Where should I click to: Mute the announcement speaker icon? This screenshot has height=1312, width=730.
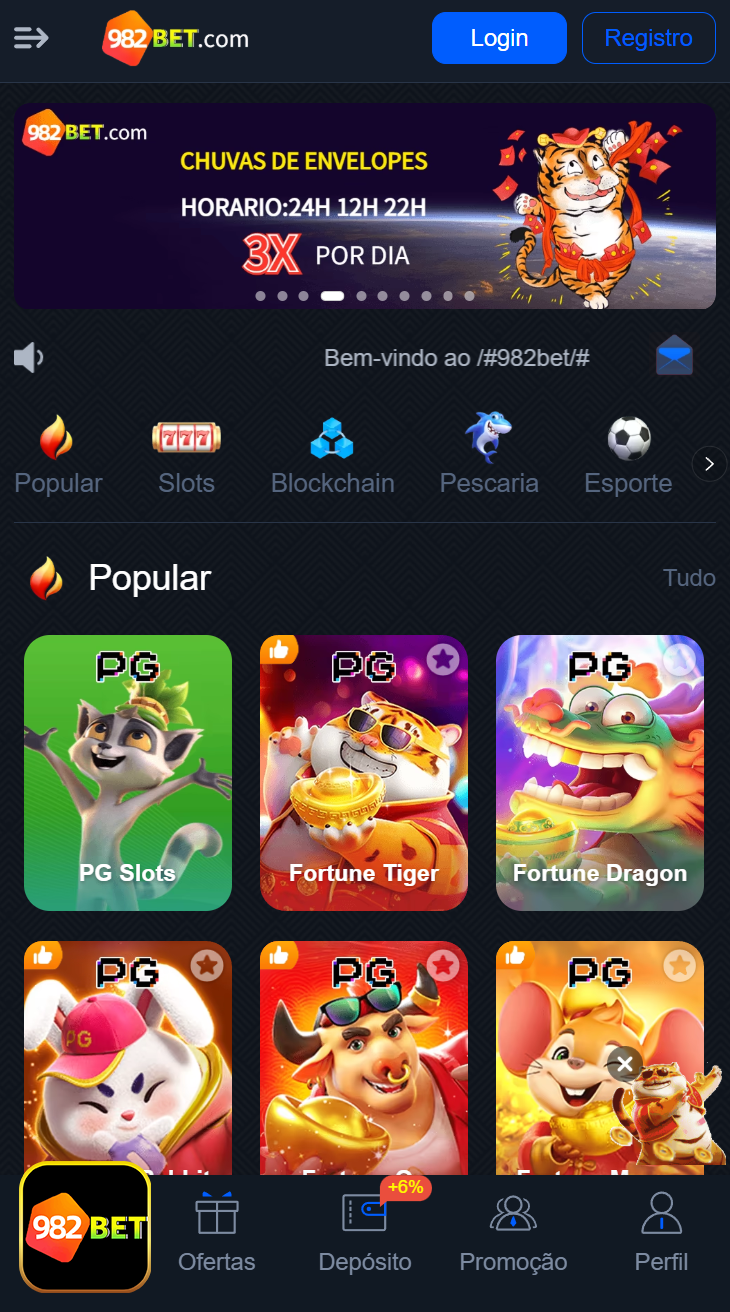[28, 357]
